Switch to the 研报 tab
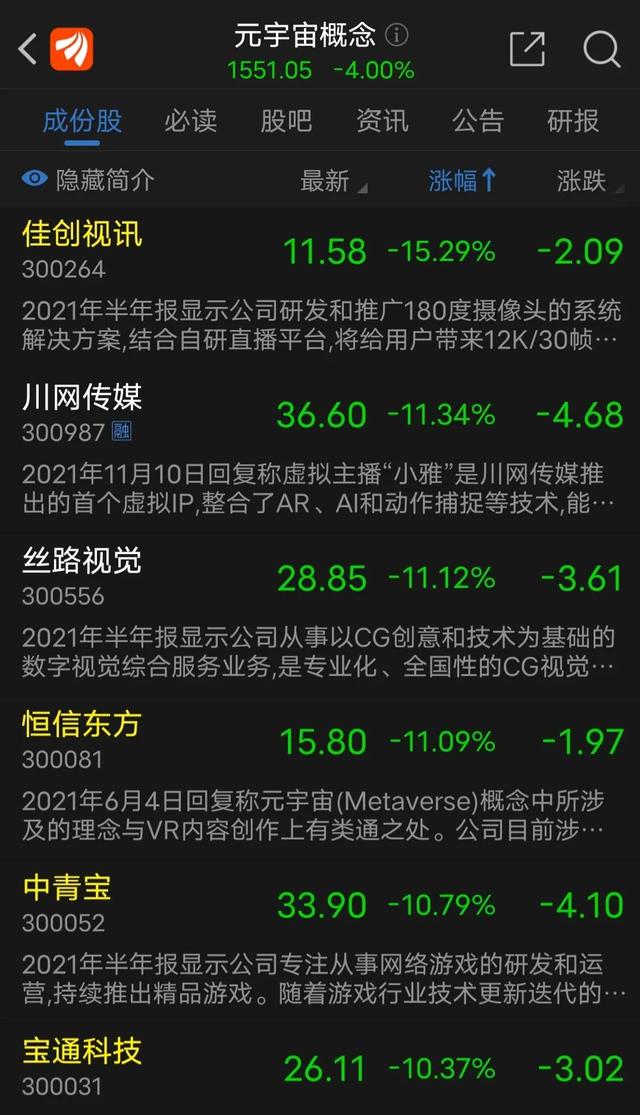The image size is (640, 1115). tap(573, 121)
